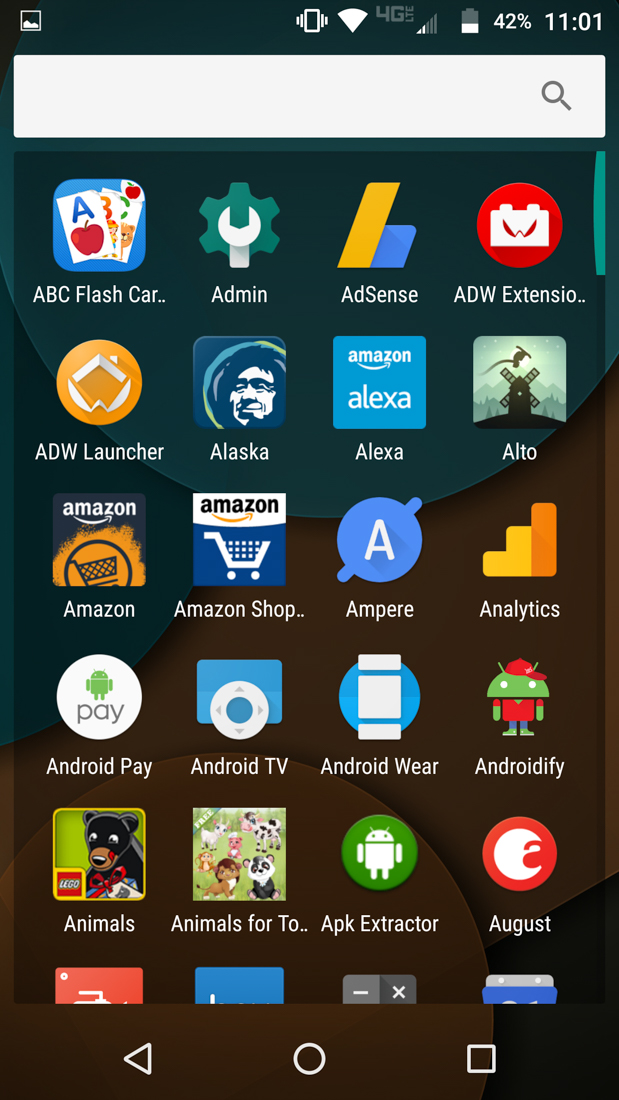
Task: Tap the search magnifier icon
Action: [556, 96]
